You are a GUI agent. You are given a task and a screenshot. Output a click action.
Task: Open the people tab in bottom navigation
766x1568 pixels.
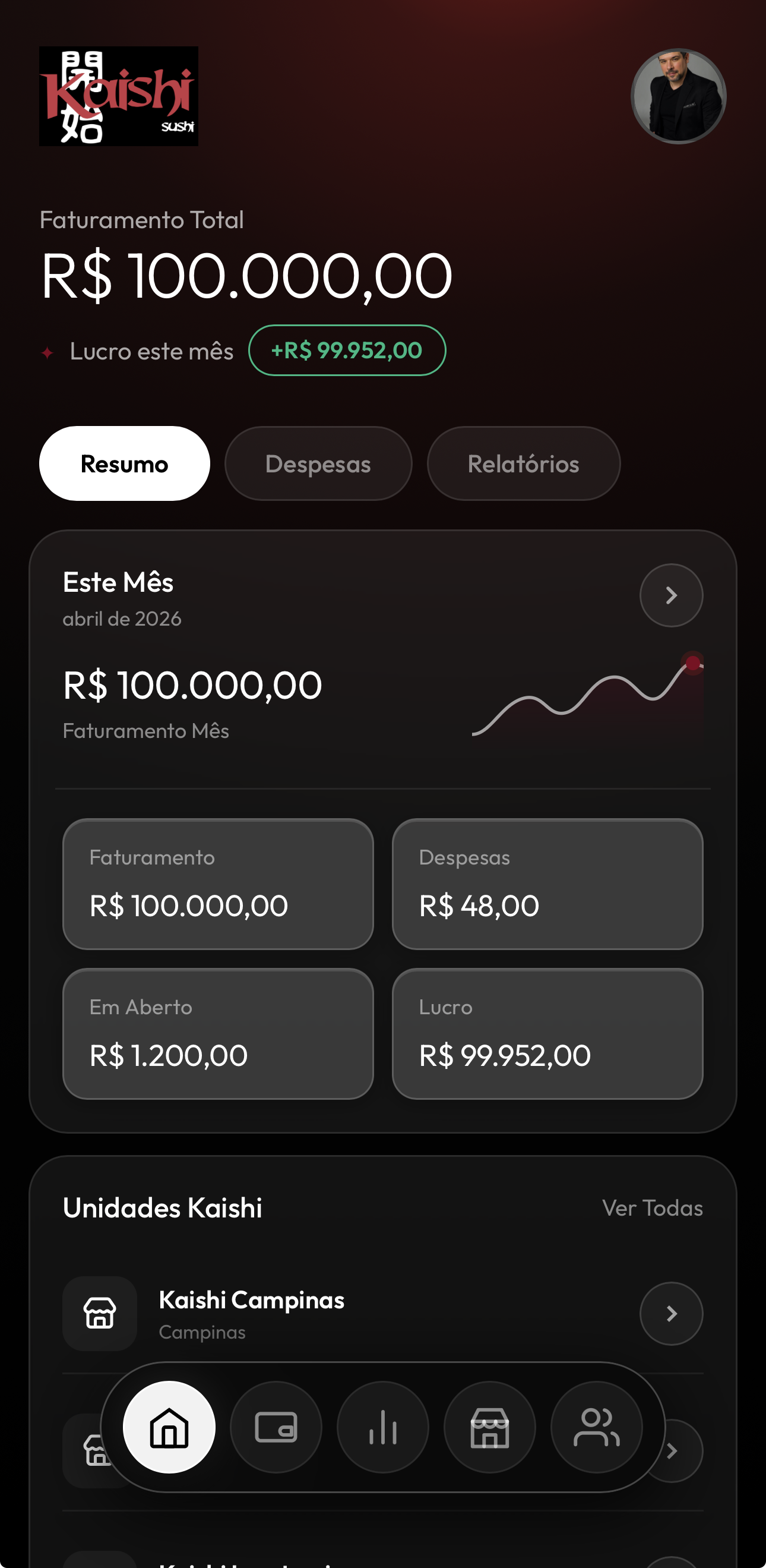pyautogui.click(x=596, y=1427)
